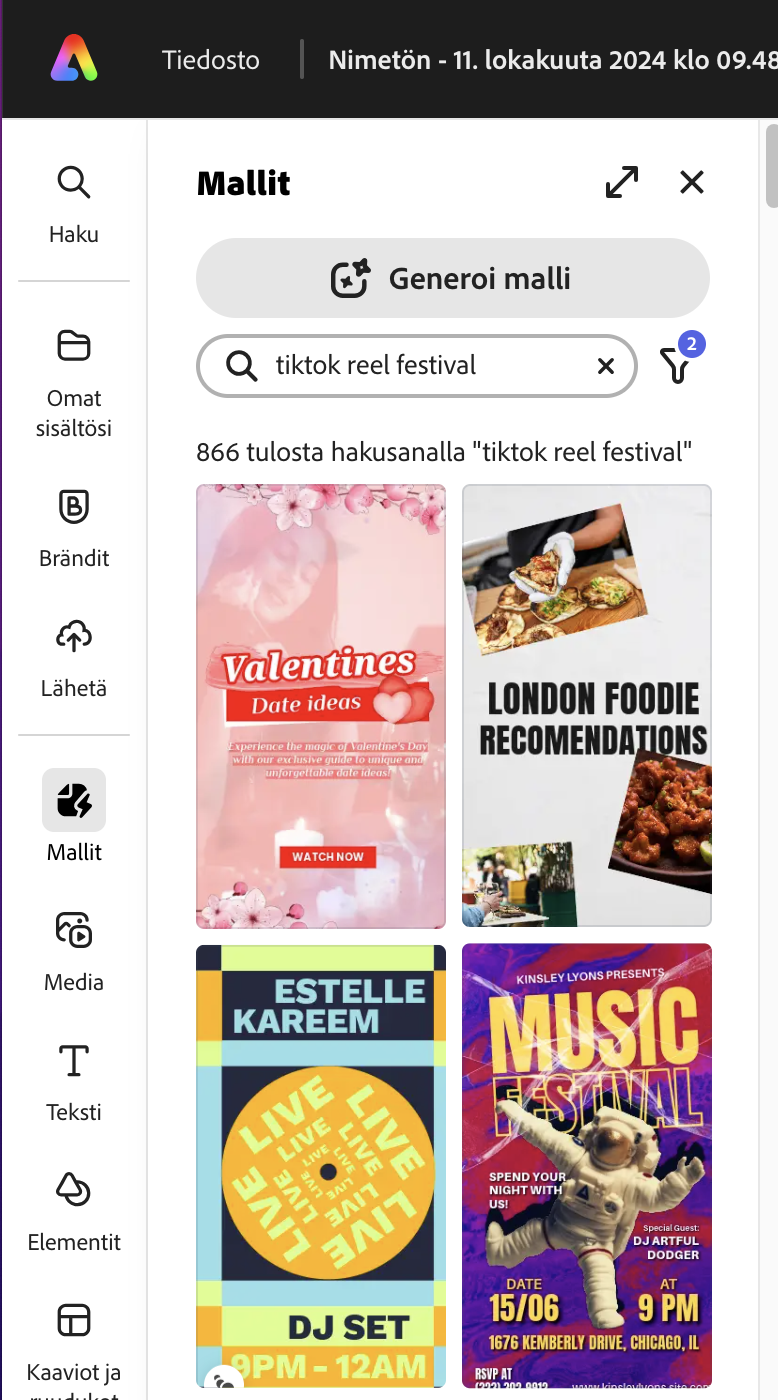
Task: Open Haku search in sidebar
Action: coord(74,205)
